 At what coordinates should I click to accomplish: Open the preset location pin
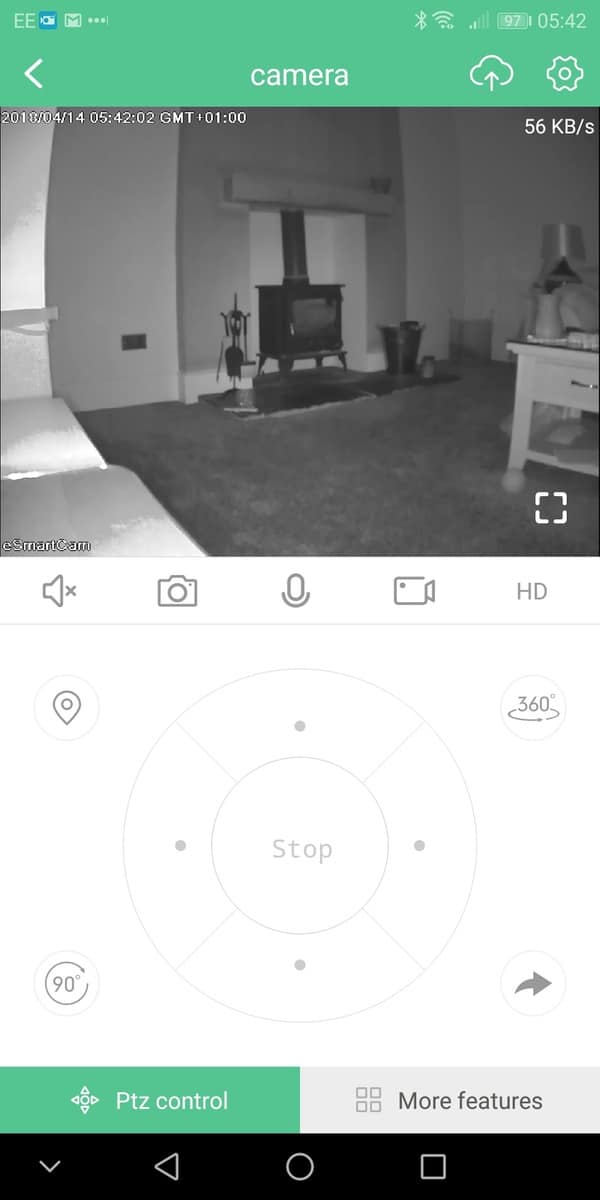pos(67,707)
